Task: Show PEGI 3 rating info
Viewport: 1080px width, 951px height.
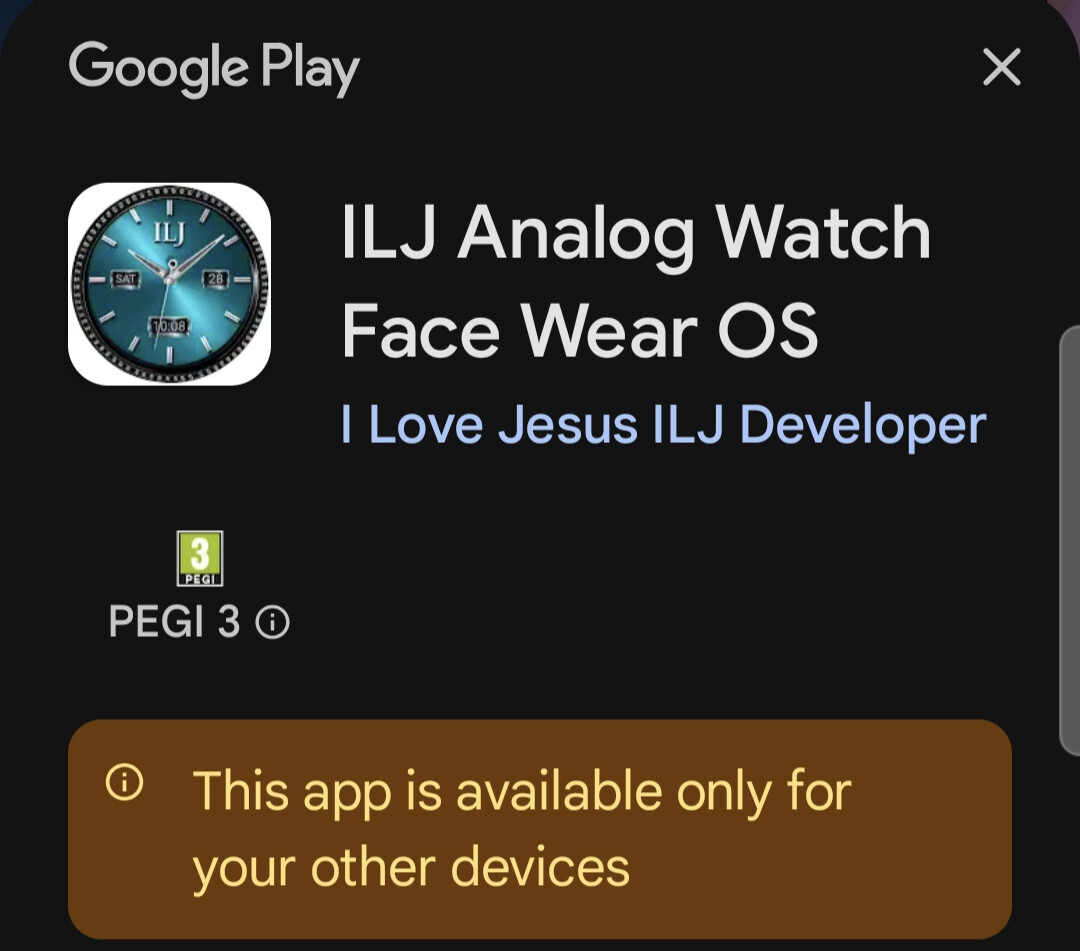Action: click(273, 623)
